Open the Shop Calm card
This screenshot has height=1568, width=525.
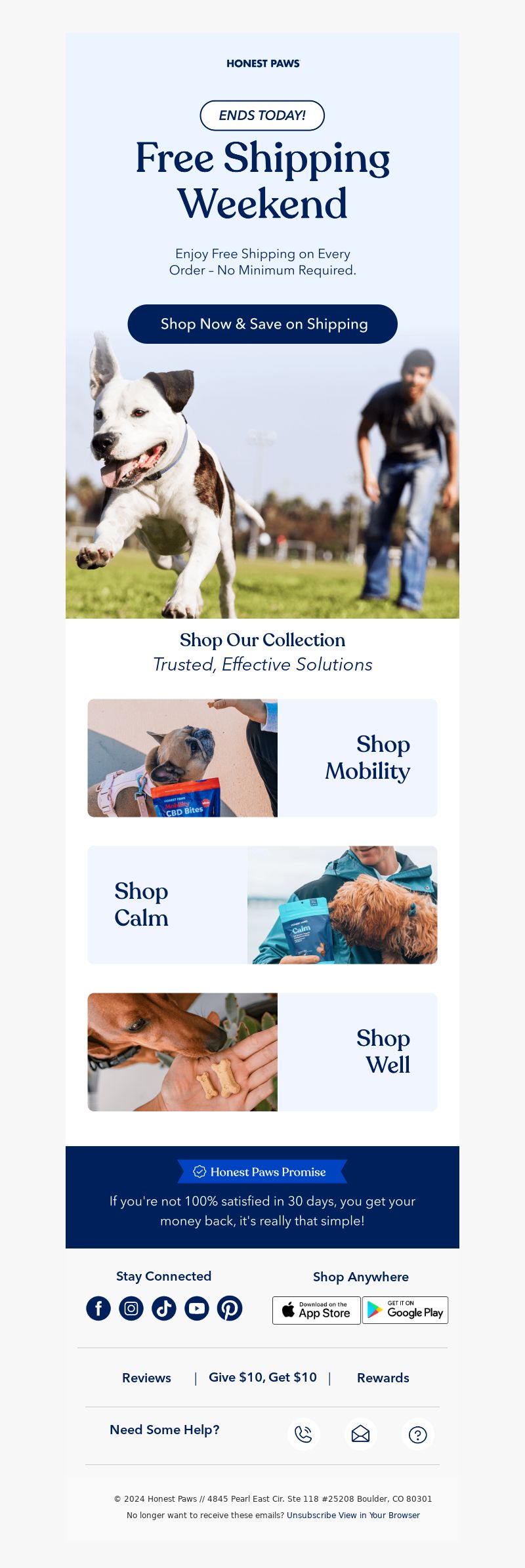262,905
